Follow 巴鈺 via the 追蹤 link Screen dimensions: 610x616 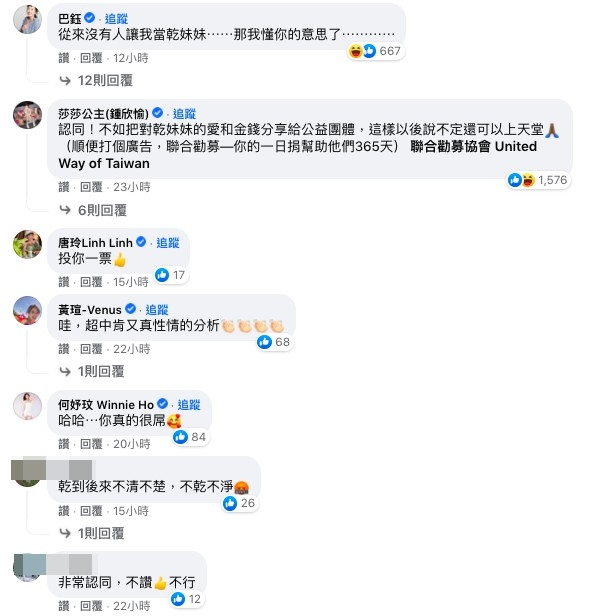point(116,18)
